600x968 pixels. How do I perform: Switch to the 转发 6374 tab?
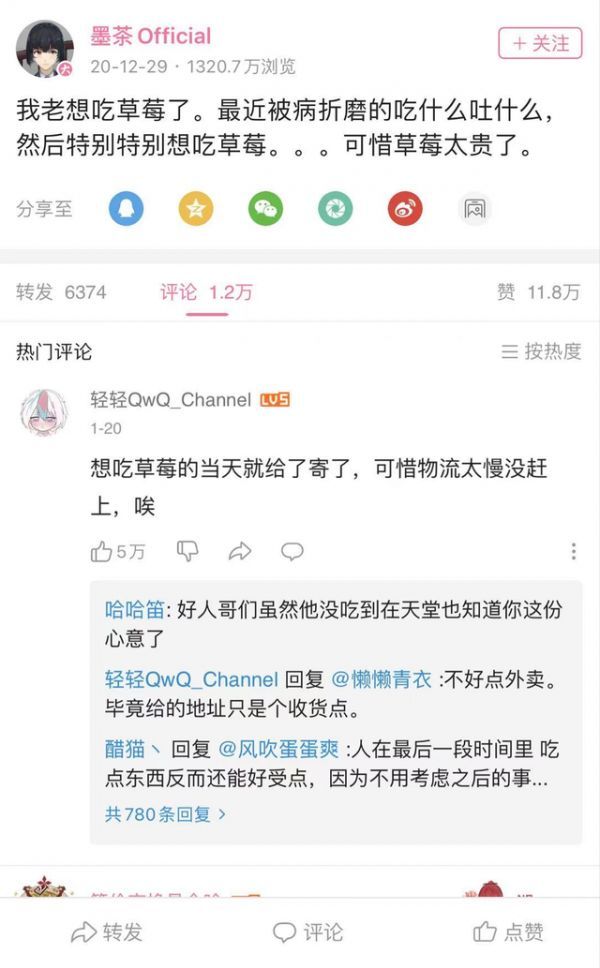(x=61, y=292)
